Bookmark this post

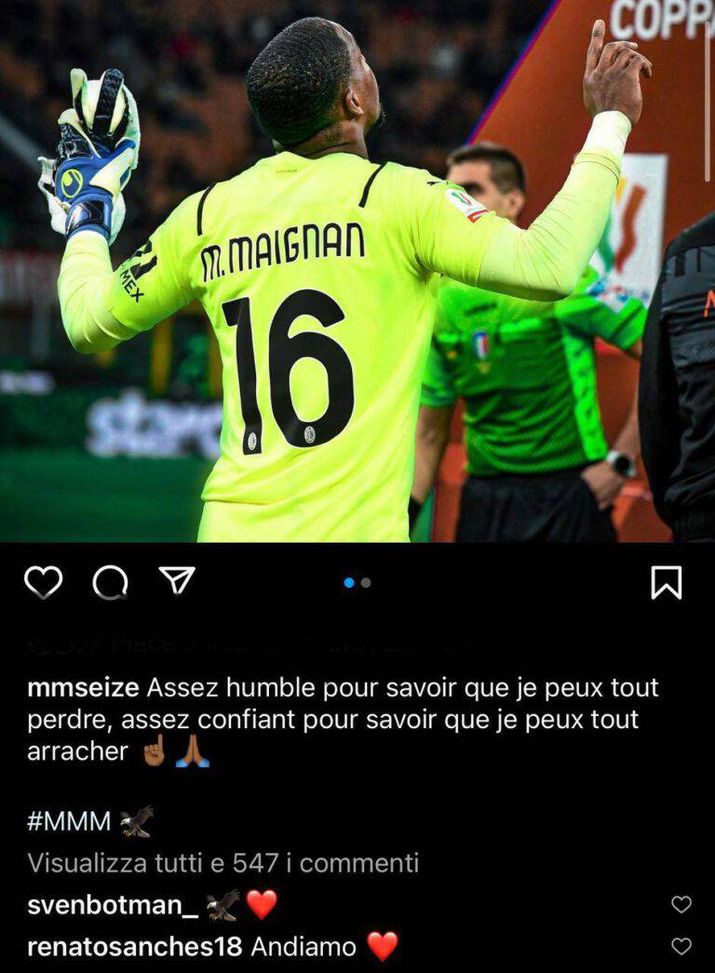[666, 582]
